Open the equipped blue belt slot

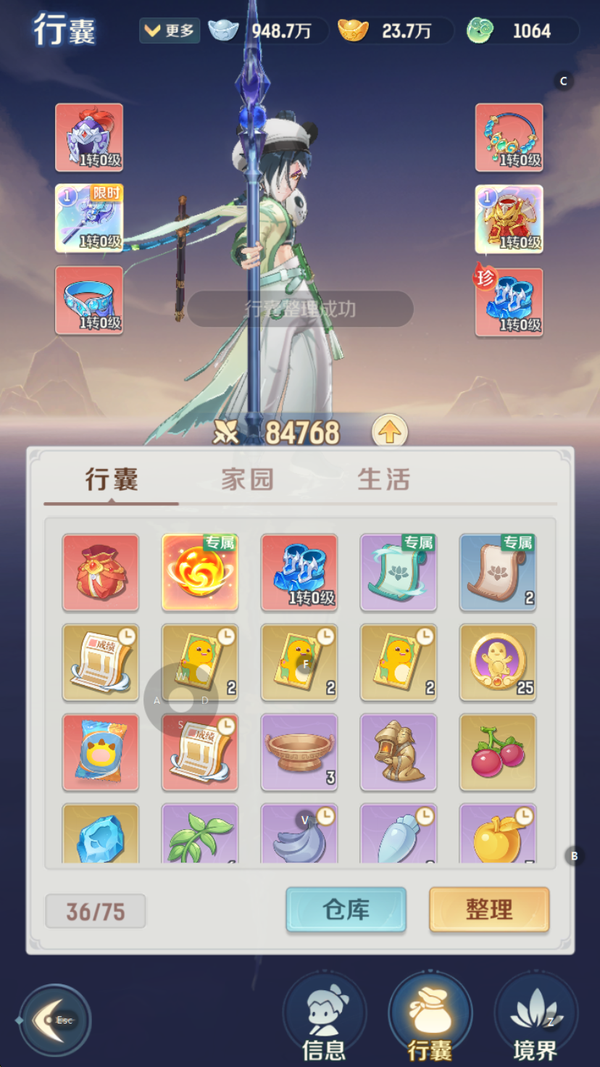click(x=89, y=301)
